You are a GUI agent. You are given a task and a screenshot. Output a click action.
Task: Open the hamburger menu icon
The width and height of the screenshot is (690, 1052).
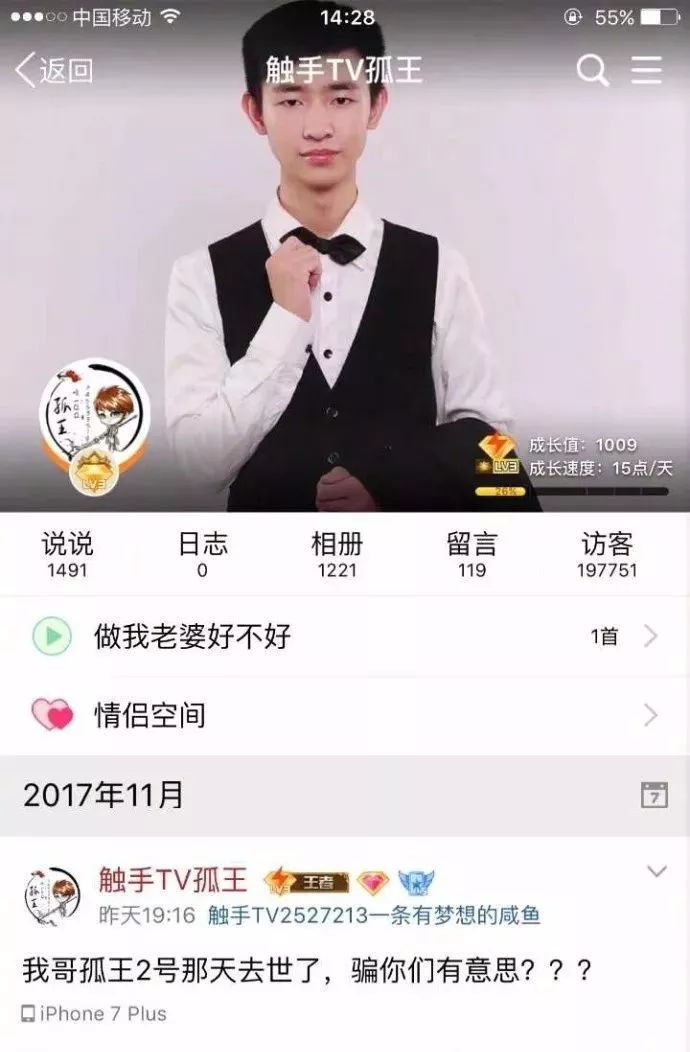pos(647,70)
